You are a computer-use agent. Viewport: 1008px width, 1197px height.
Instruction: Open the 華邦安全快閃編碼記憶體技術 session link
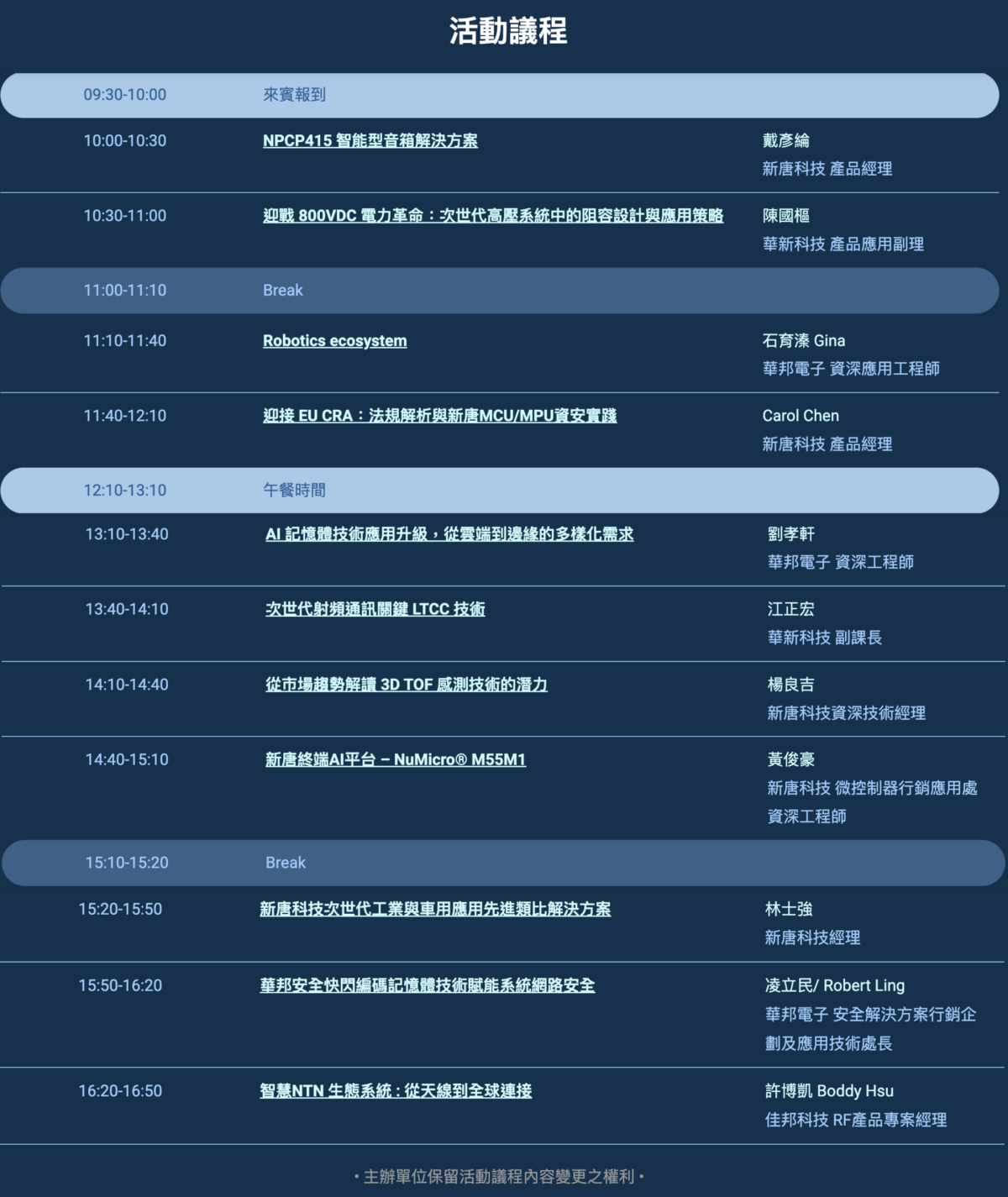(x=428, y=986)
